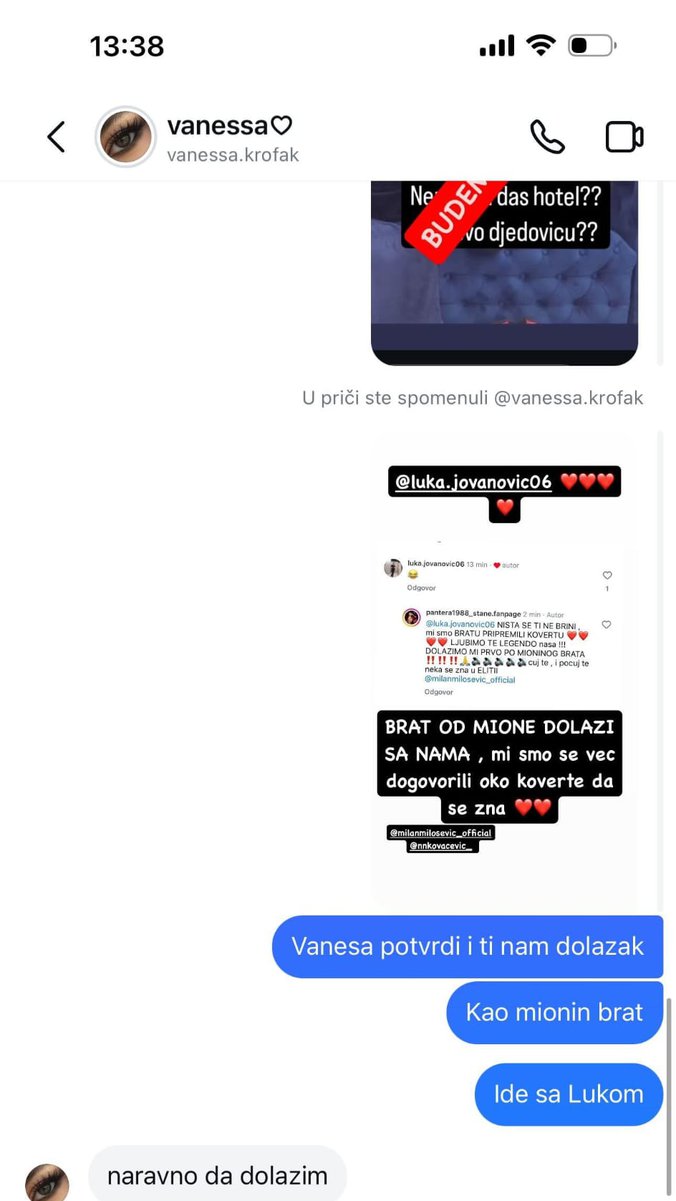Tap vanessa's avatar next to her reply

(46, 1182)
